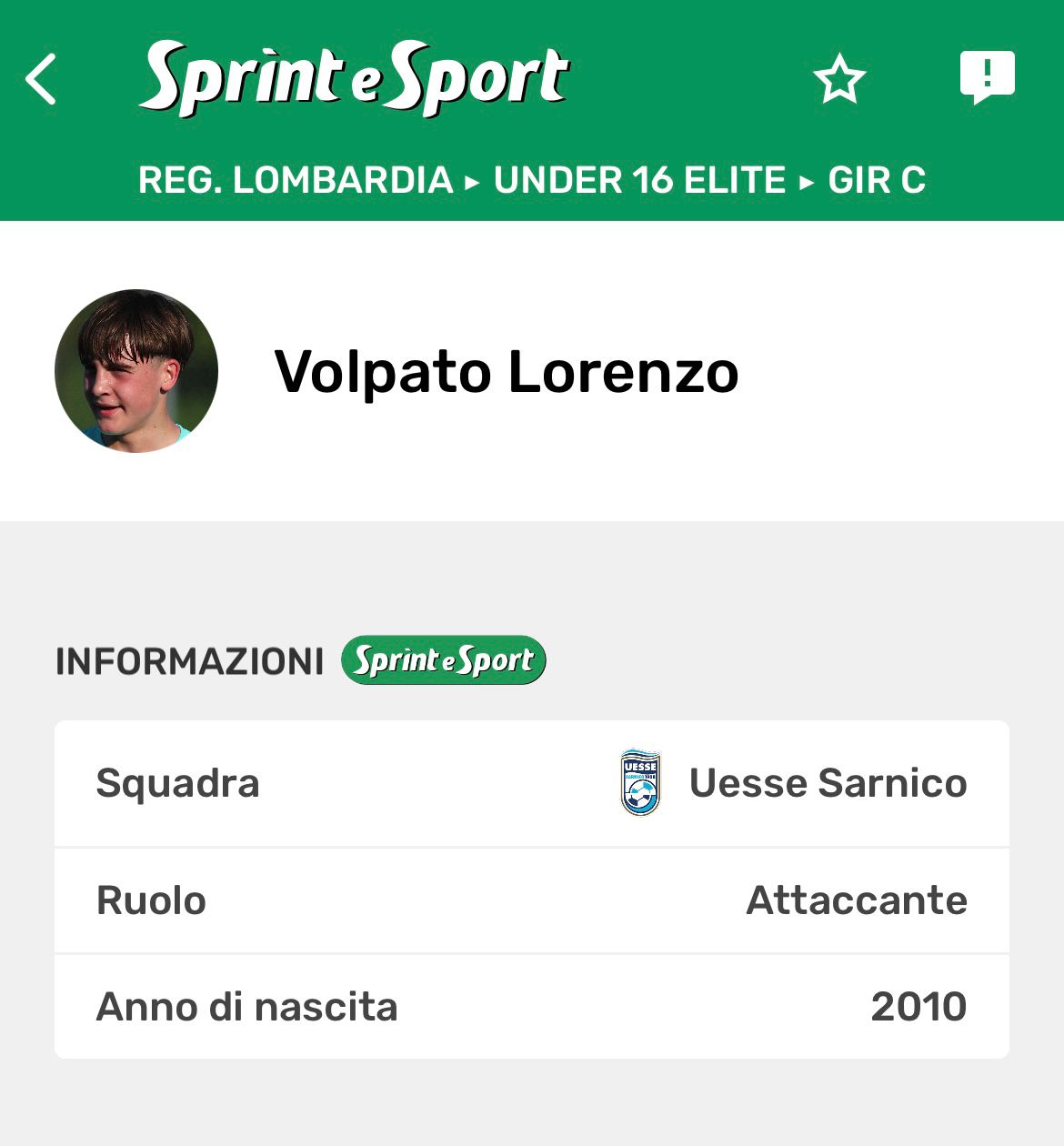1064x1146 pixels.
Task: Report an issue with the feedback icon
Action: pos(987,77)
